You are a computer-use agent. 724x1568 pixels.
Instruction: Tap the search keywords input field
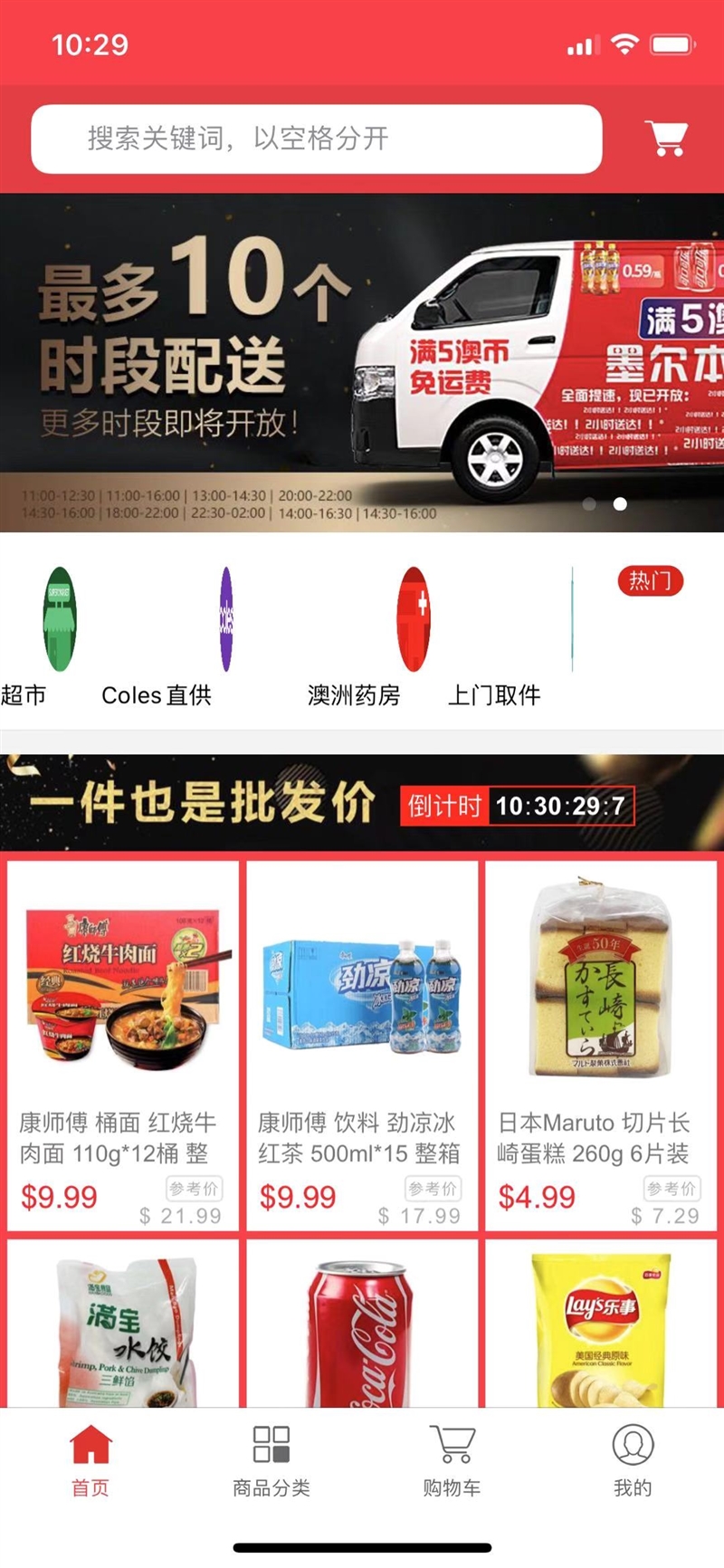[315, 139]
